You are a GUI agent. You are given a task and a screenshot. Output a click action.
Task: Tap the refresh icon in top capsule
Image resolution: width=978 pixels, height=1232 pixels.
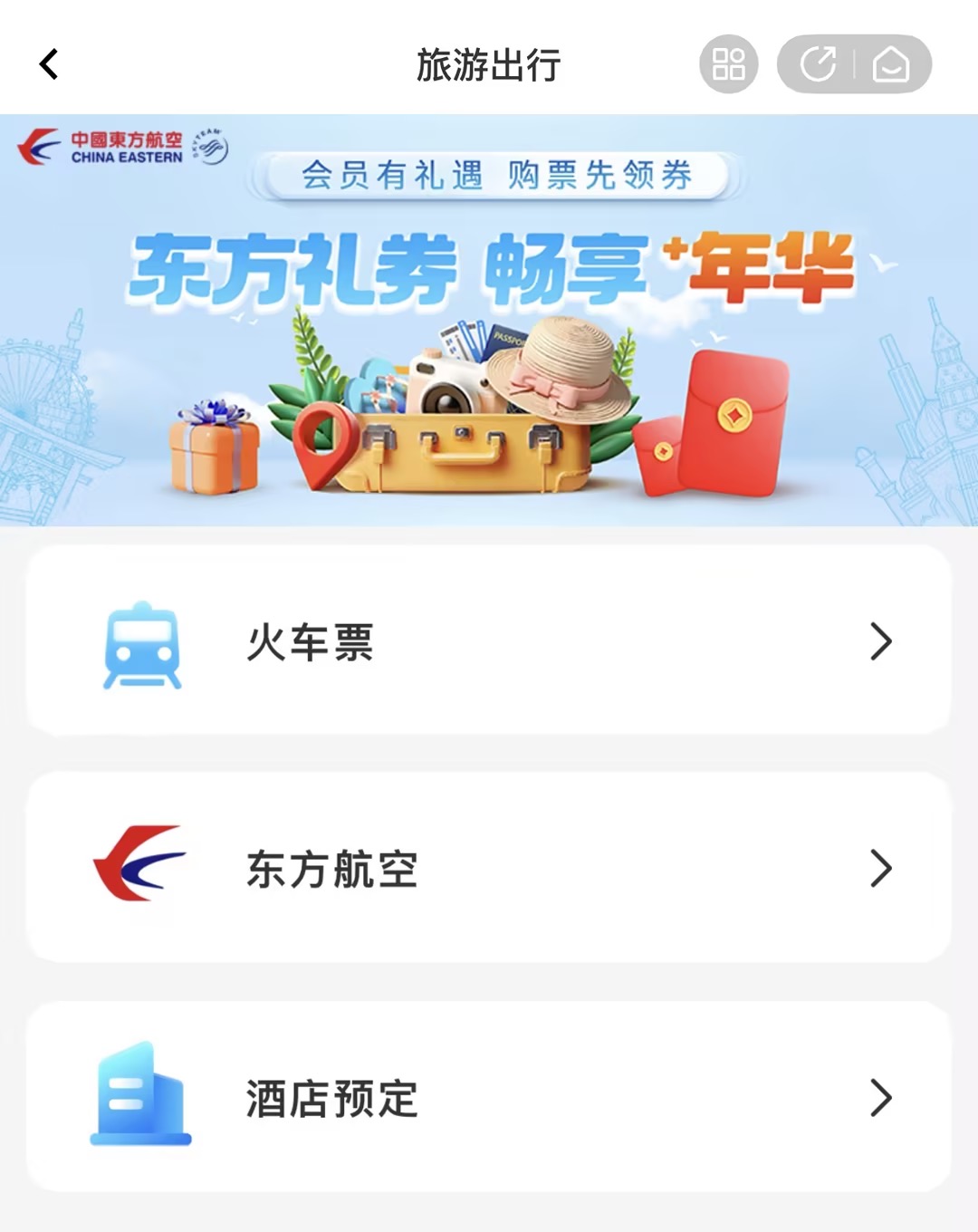[x=818, y=64]
